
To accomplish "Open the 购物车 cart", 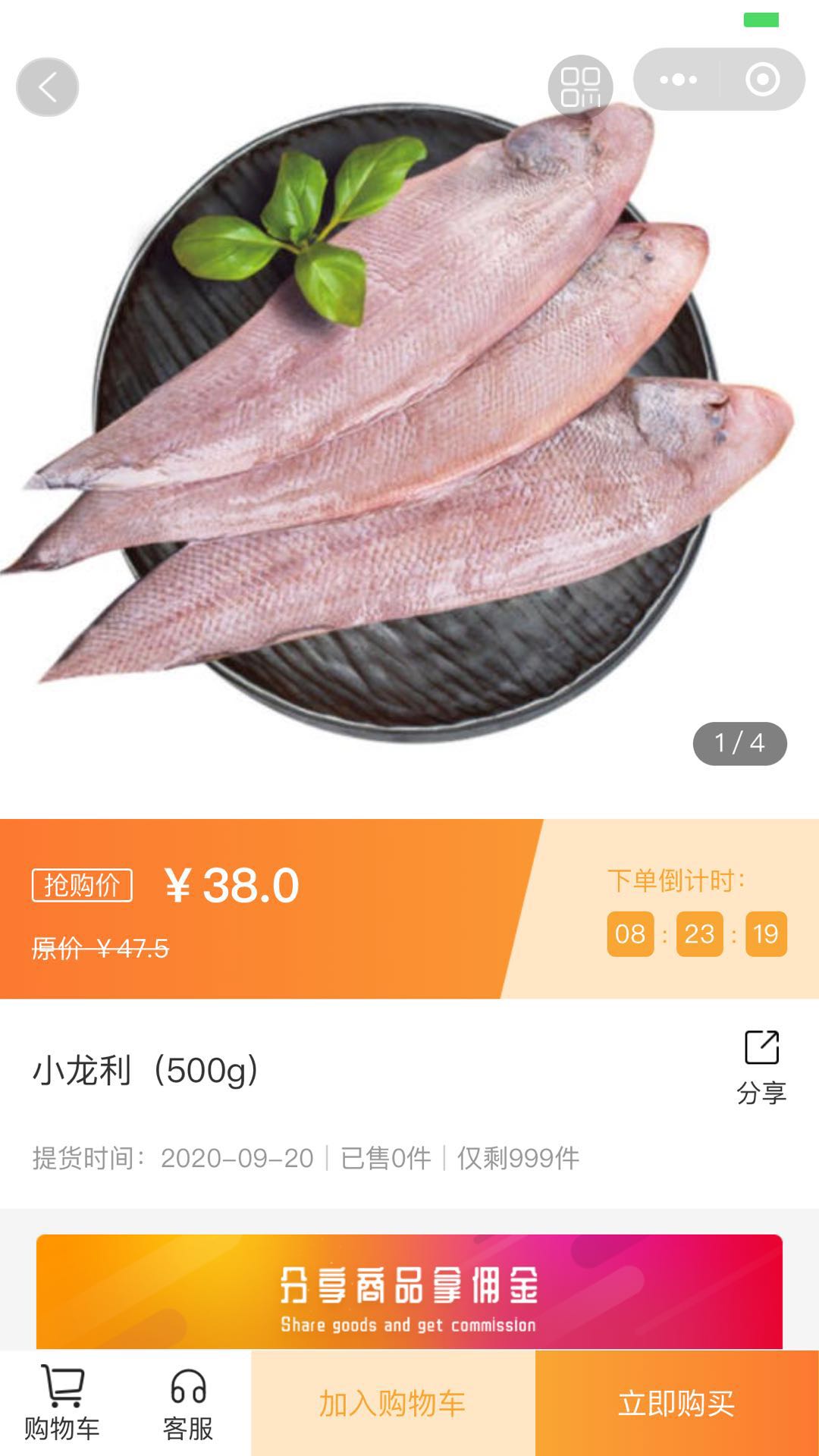I will 62,1403.
